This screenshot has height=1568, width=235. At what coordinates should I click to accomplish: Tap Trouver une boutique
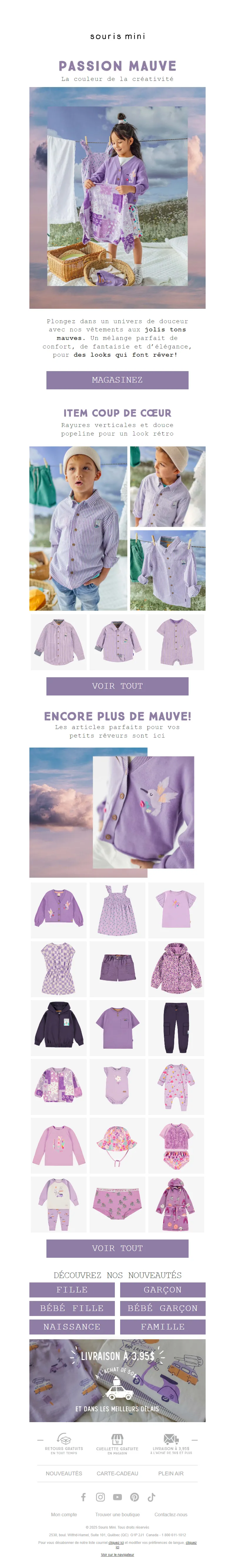(117, 1514)
